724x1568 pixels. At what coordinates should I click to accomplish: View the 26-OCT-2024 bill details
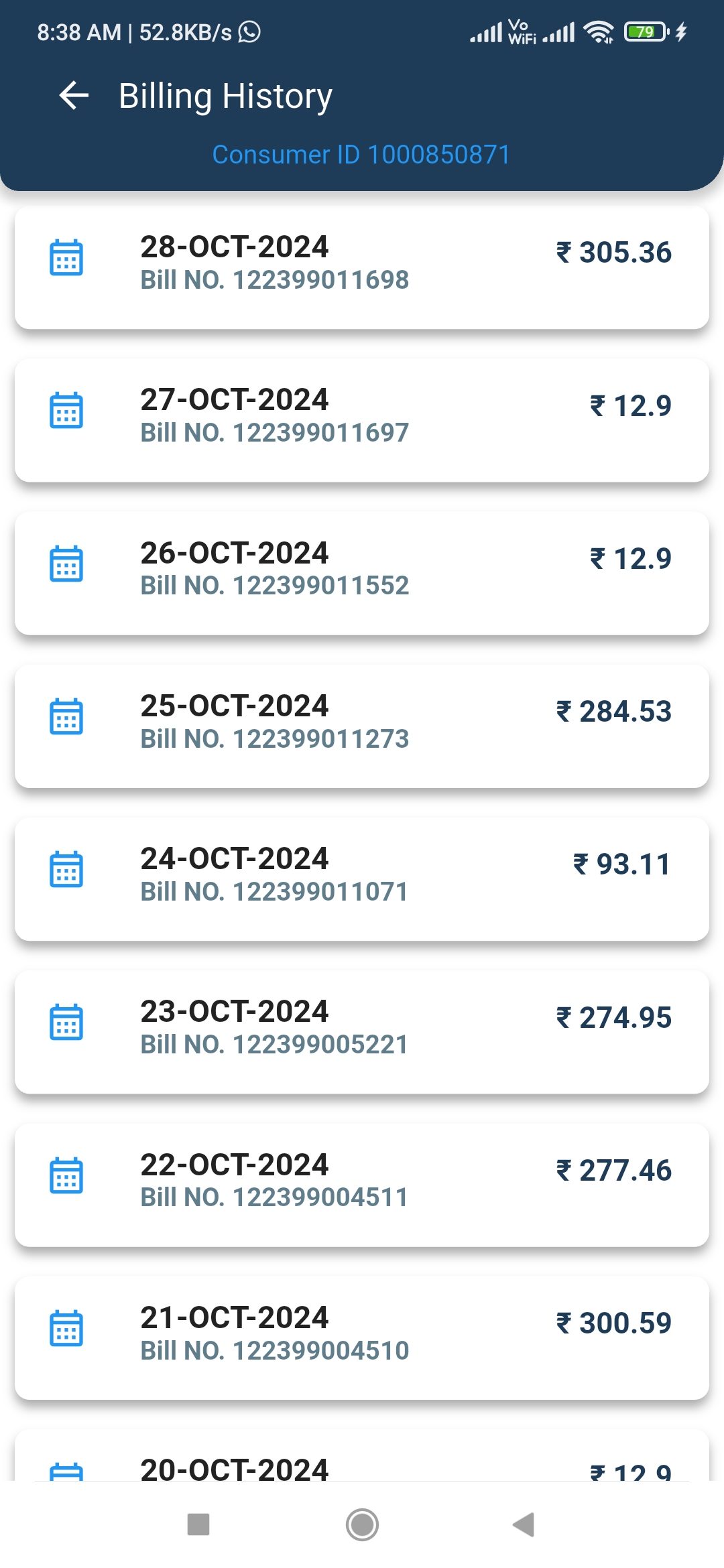[x=362, y=573]
